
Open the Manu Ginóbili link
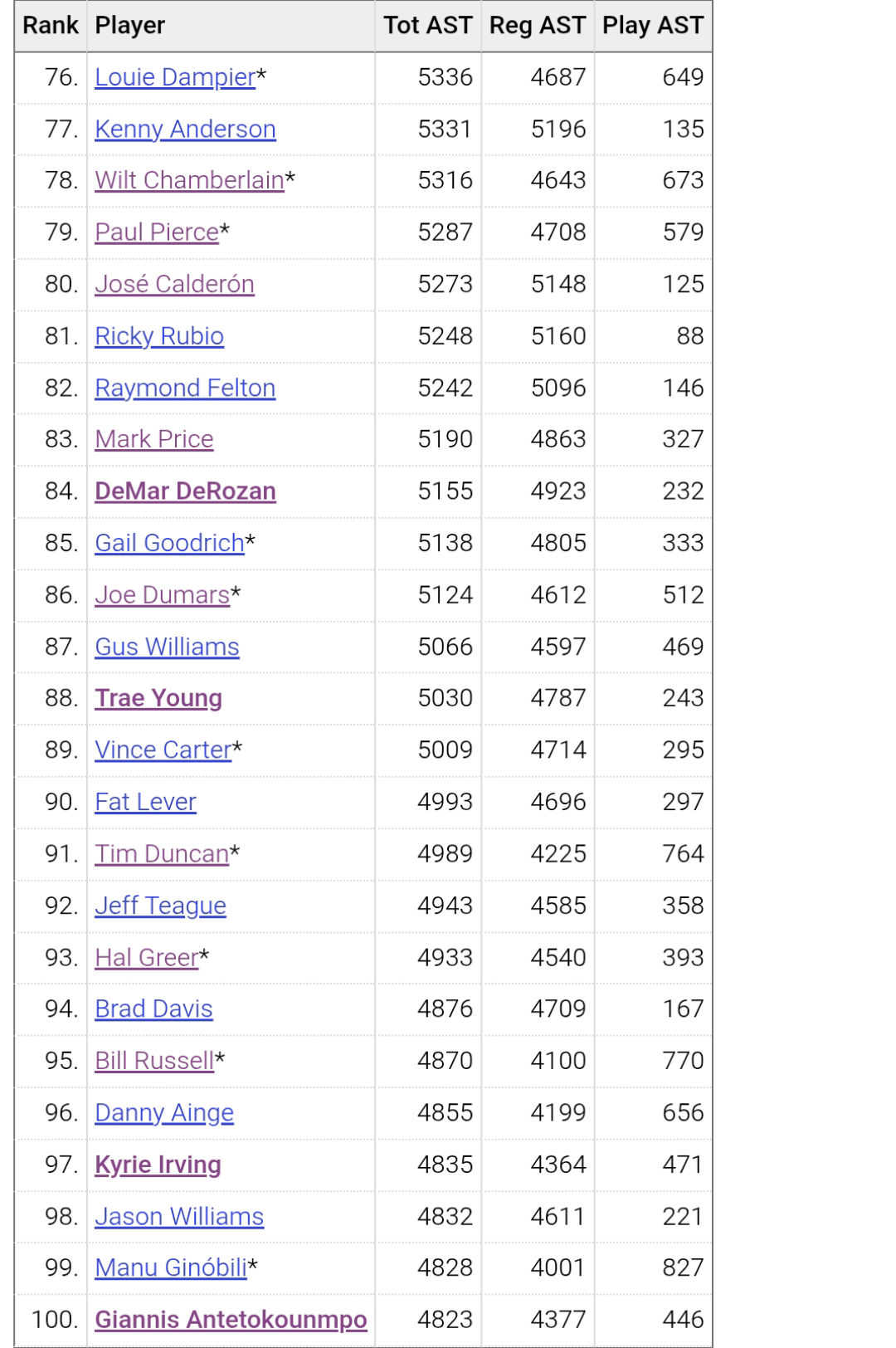pyautogui.click(x=171, y=1267)
